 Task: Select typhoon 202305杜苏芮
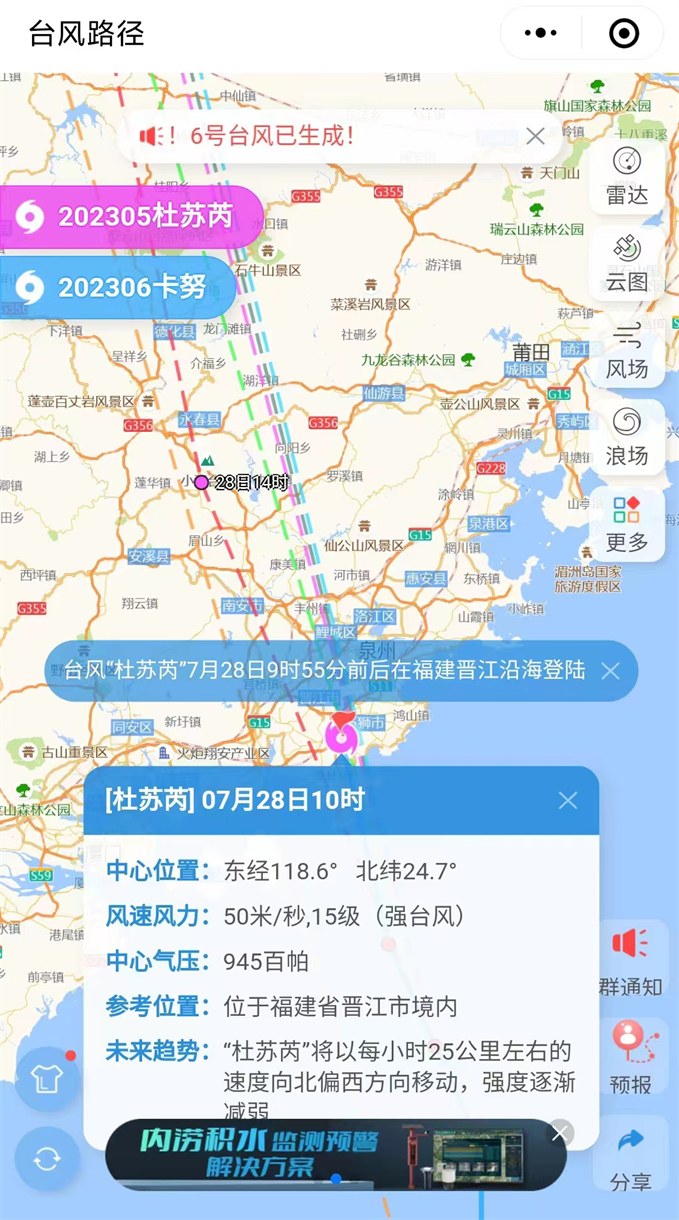[130, 216]
